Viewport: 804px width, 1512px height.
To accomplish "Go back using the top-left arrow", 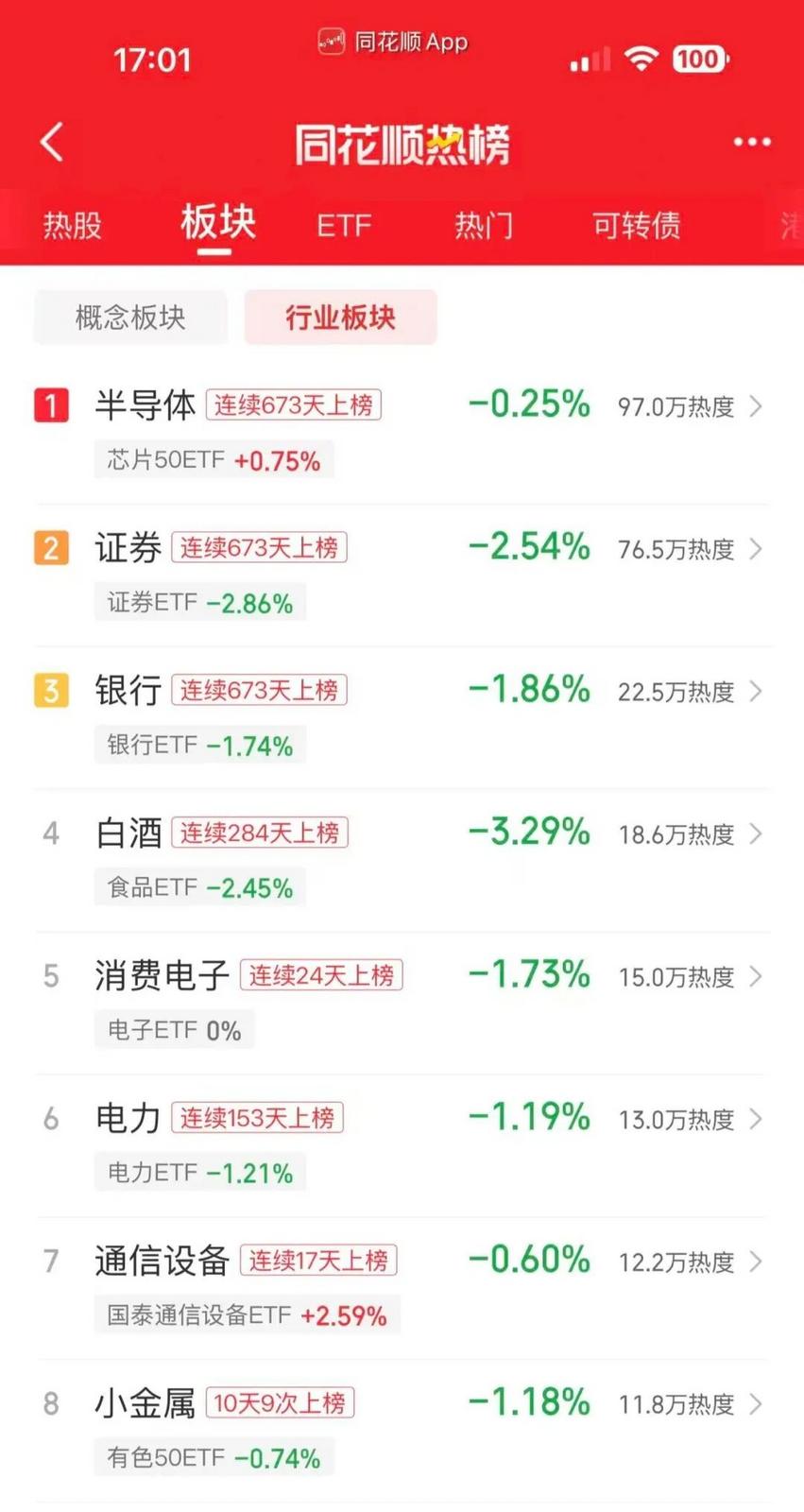I will pyautogui.click(x=52, y=143).
